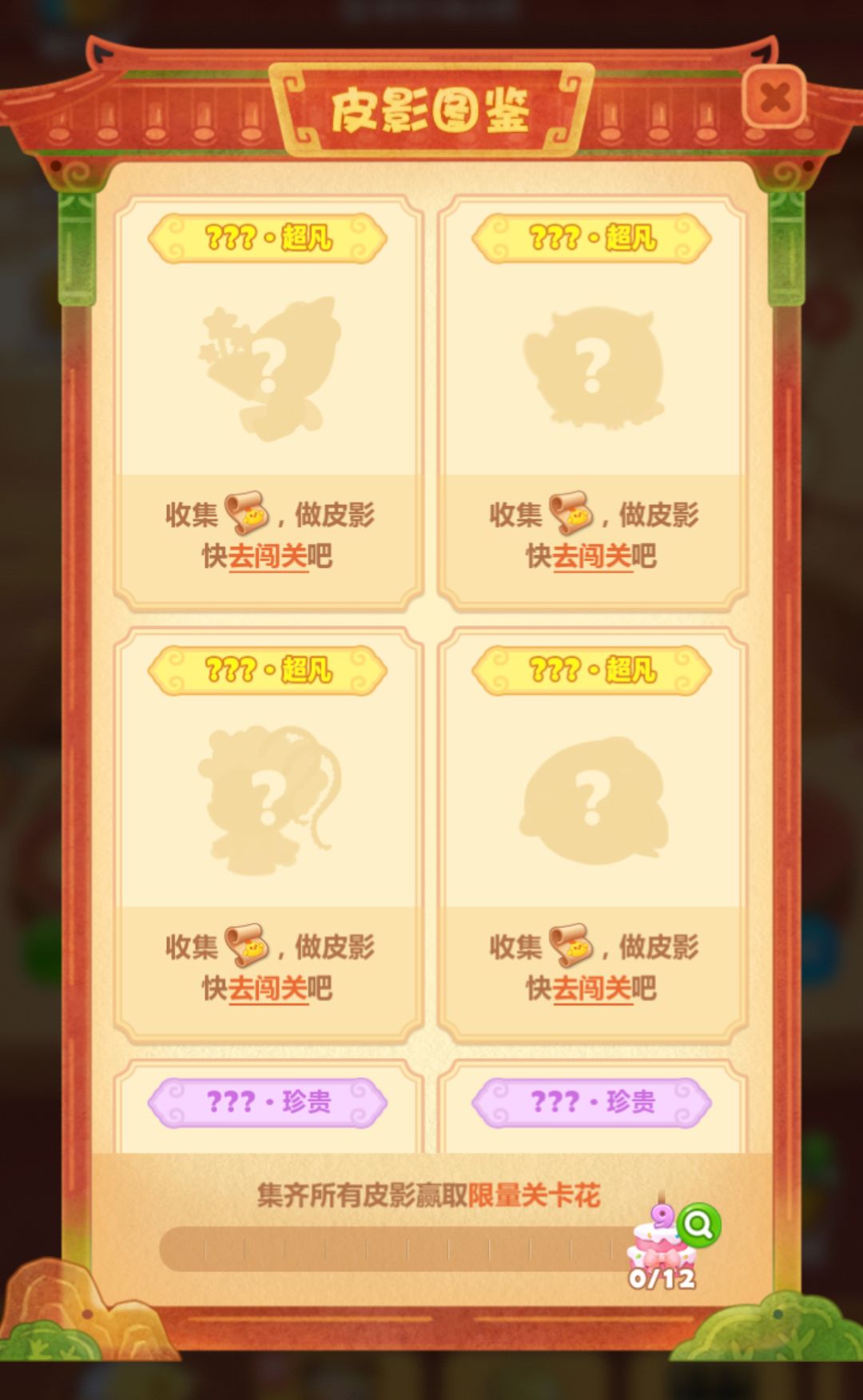
Task: Open the 去闯关 link in the top-left card
Action: tap(271, 555)
